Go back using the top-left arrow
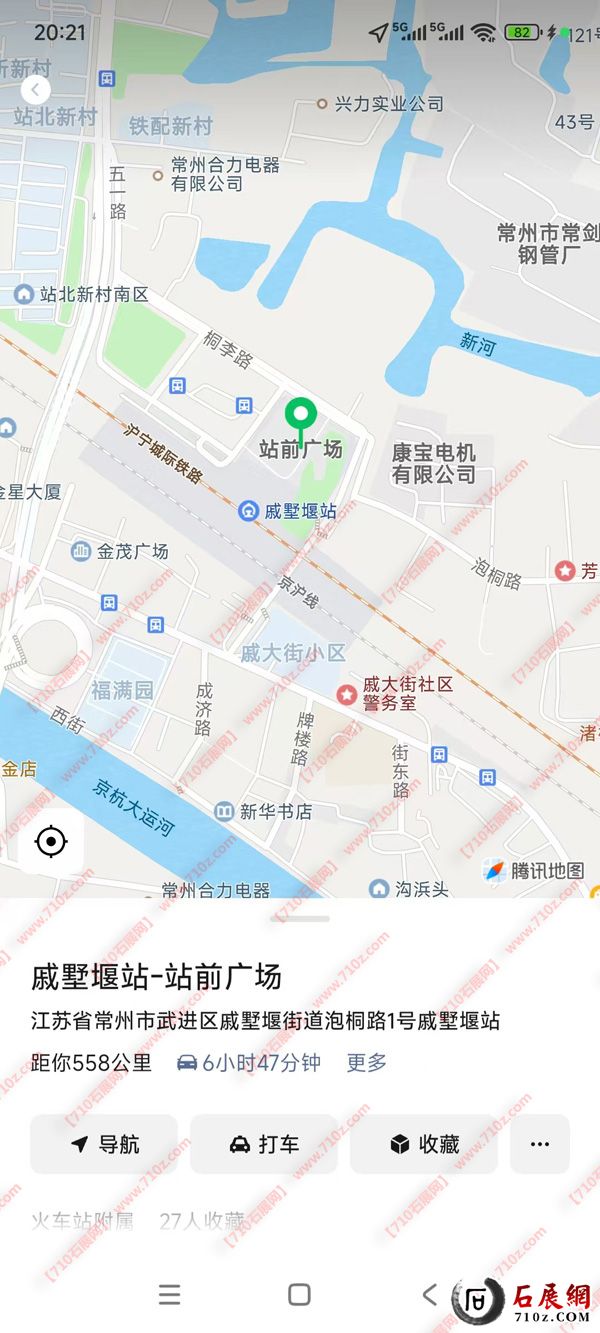The height and width of the screenshot is (1333, 600). (x=36, y=90)
